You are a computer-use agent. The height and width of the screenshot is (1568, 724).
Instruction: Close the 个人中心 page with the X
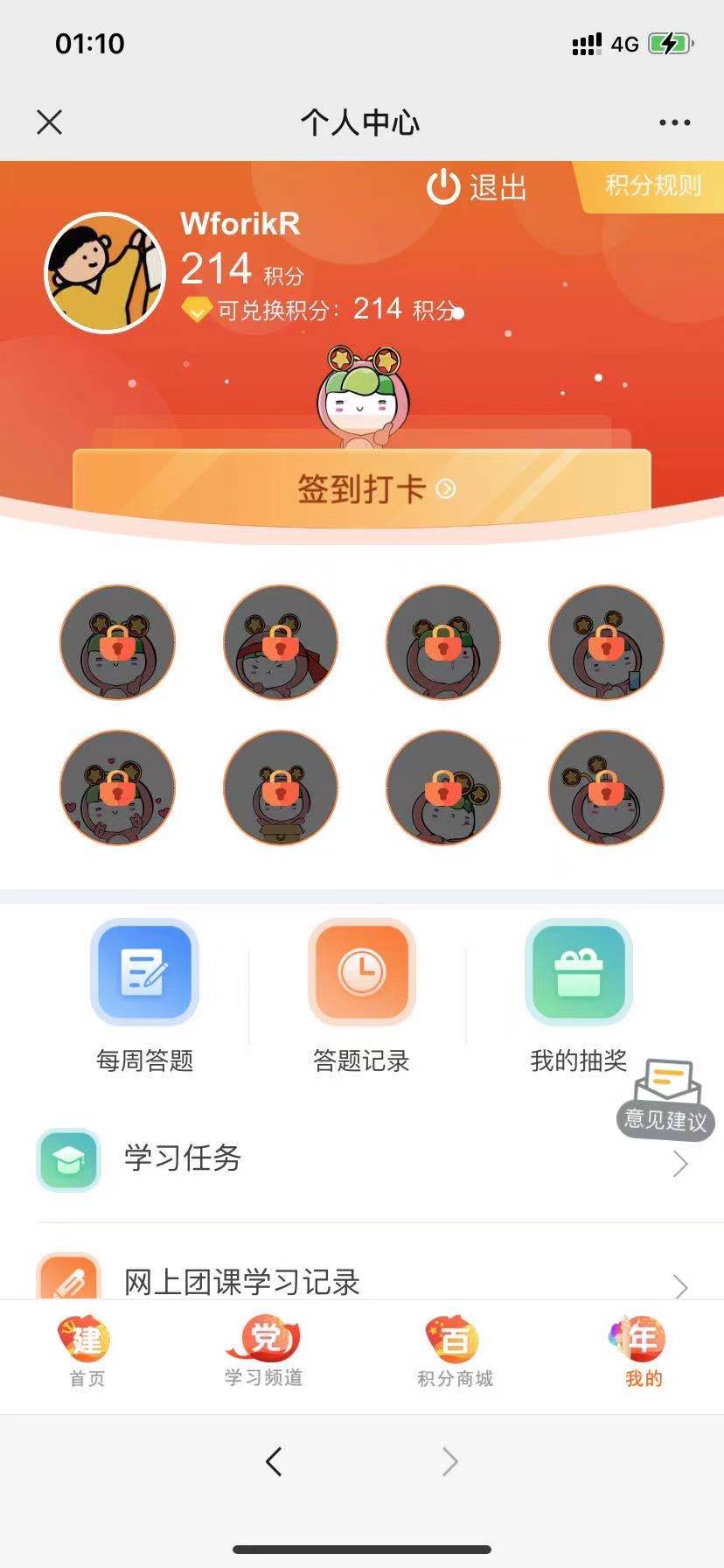tap(50, 122)
